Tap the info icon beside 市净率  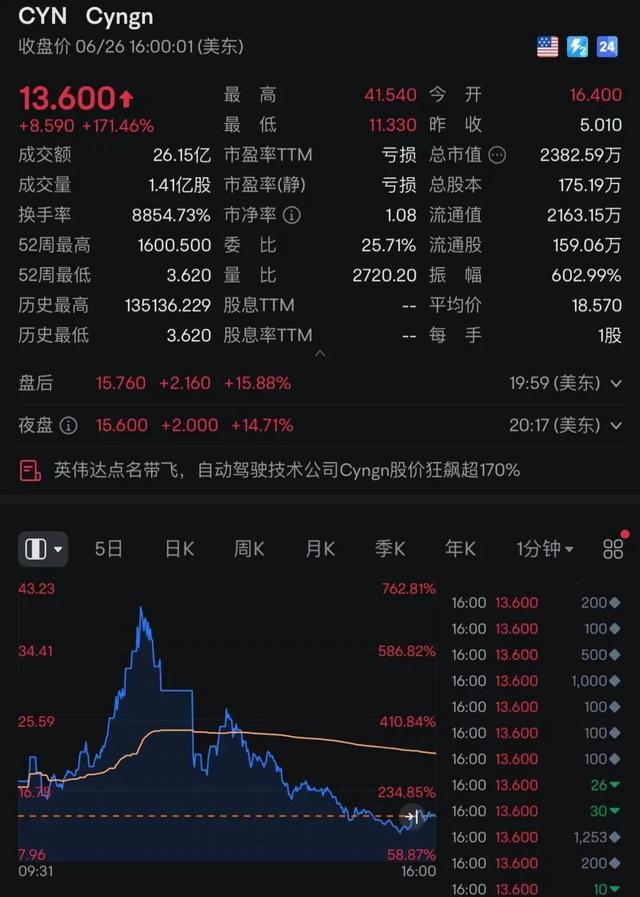click(292, 215)
